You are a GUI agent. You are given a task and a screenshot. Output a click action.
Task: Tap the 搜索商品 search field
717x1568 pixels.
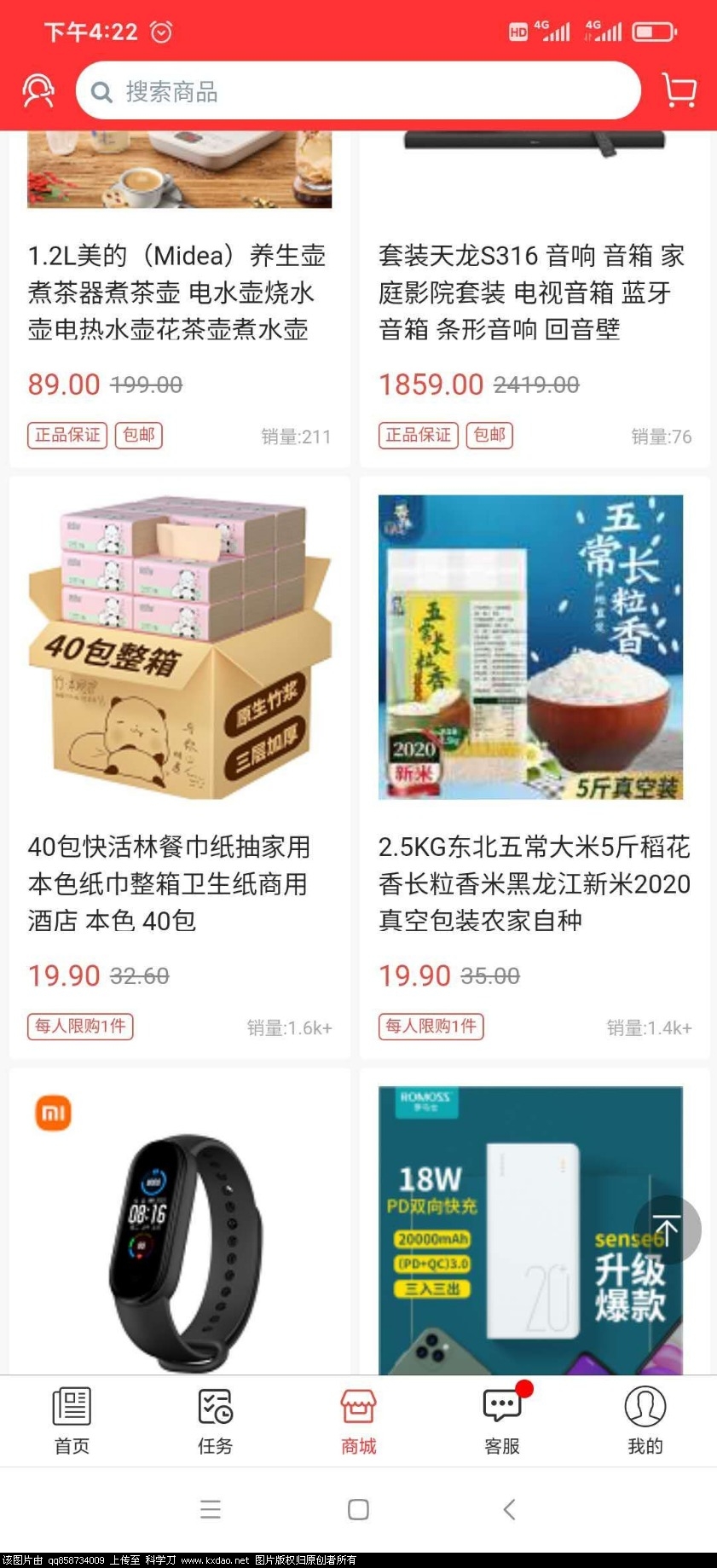point(358,91)
